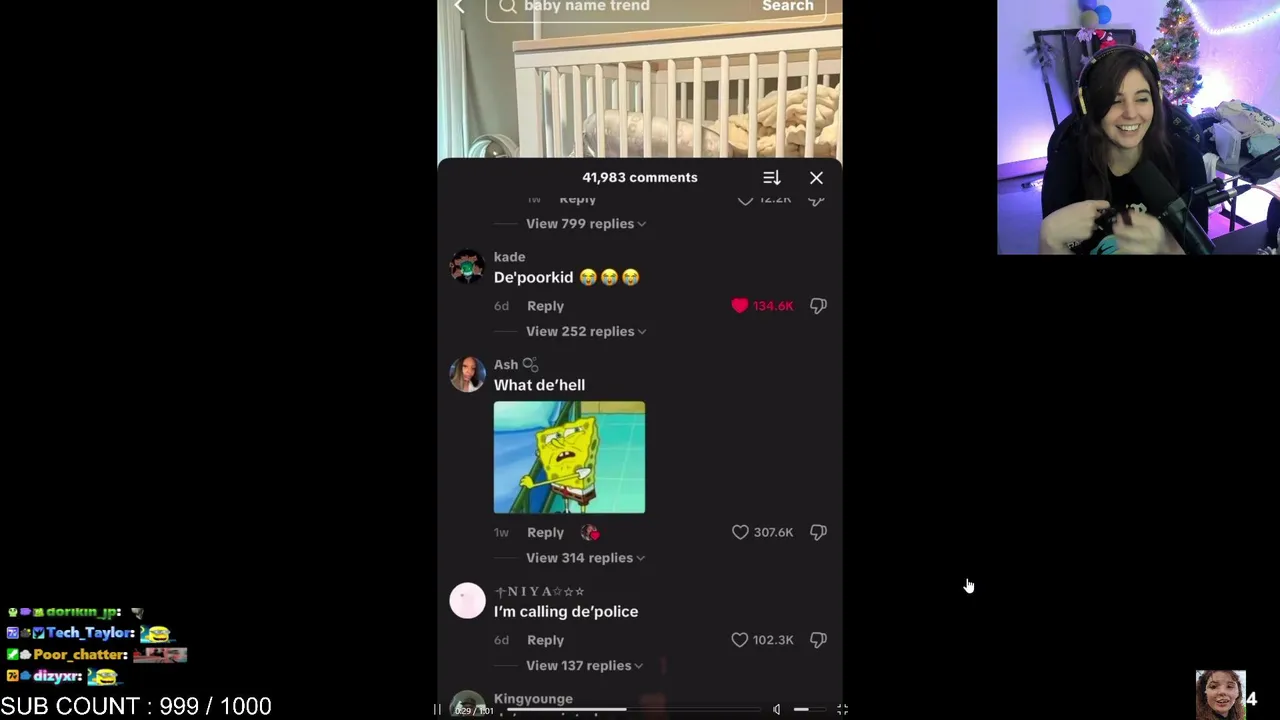Dislike the I'm calling de'police comment

pyautogui.click(x=818, y=640)
